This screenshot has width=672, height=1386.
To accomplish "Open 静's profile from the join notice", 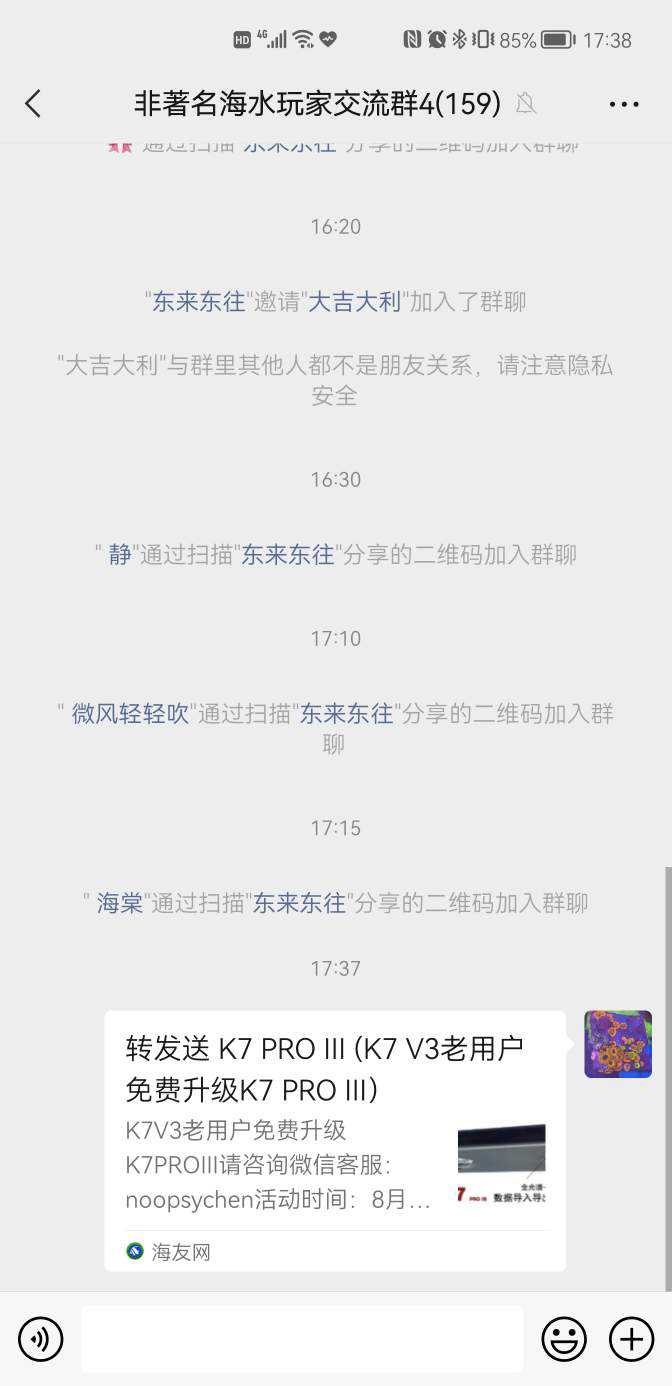I will [120, 555].
